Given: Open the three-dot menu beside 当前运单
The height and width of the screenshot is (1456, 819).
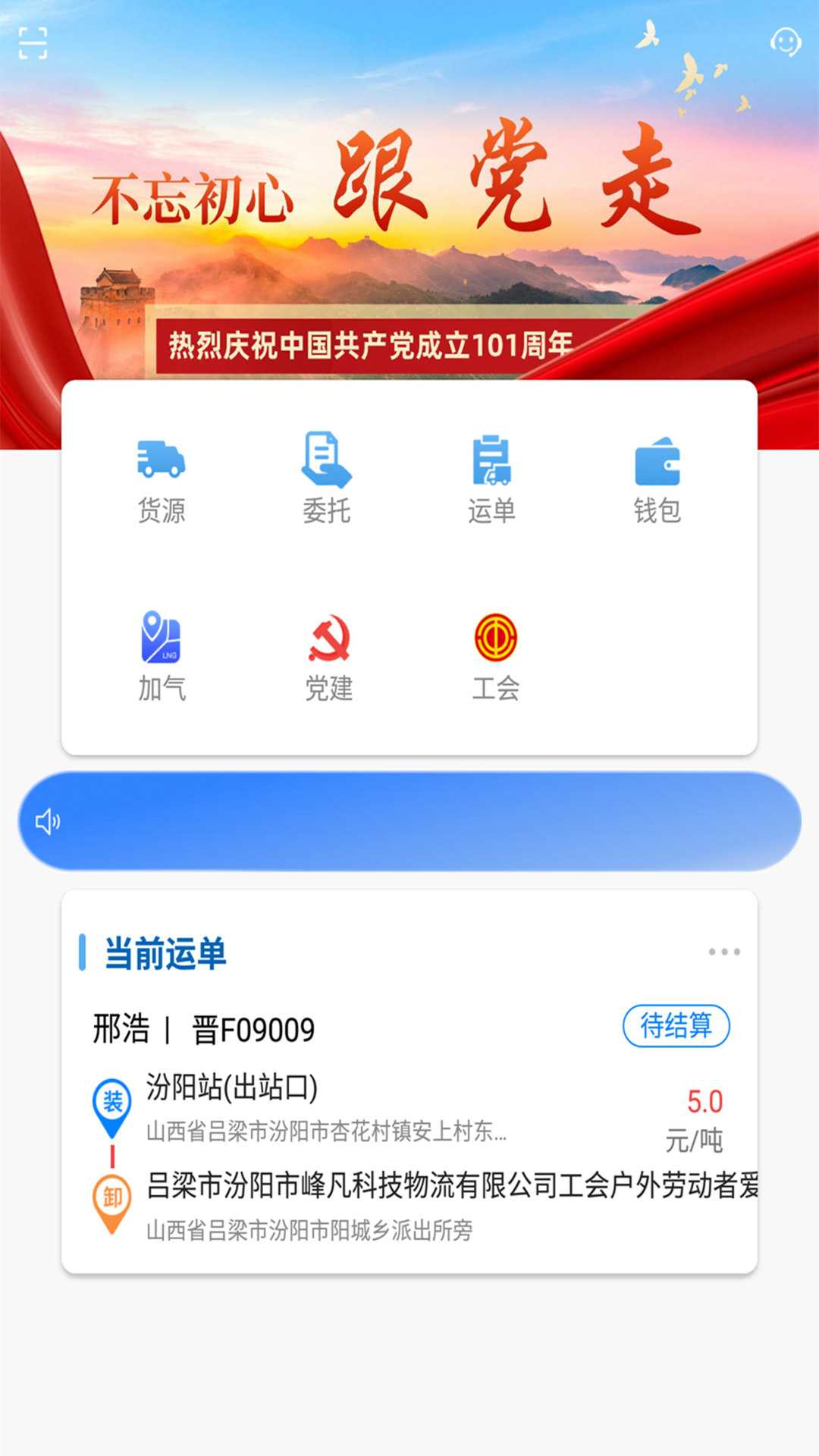Looking at the screenshot, I should coord(723,952).
